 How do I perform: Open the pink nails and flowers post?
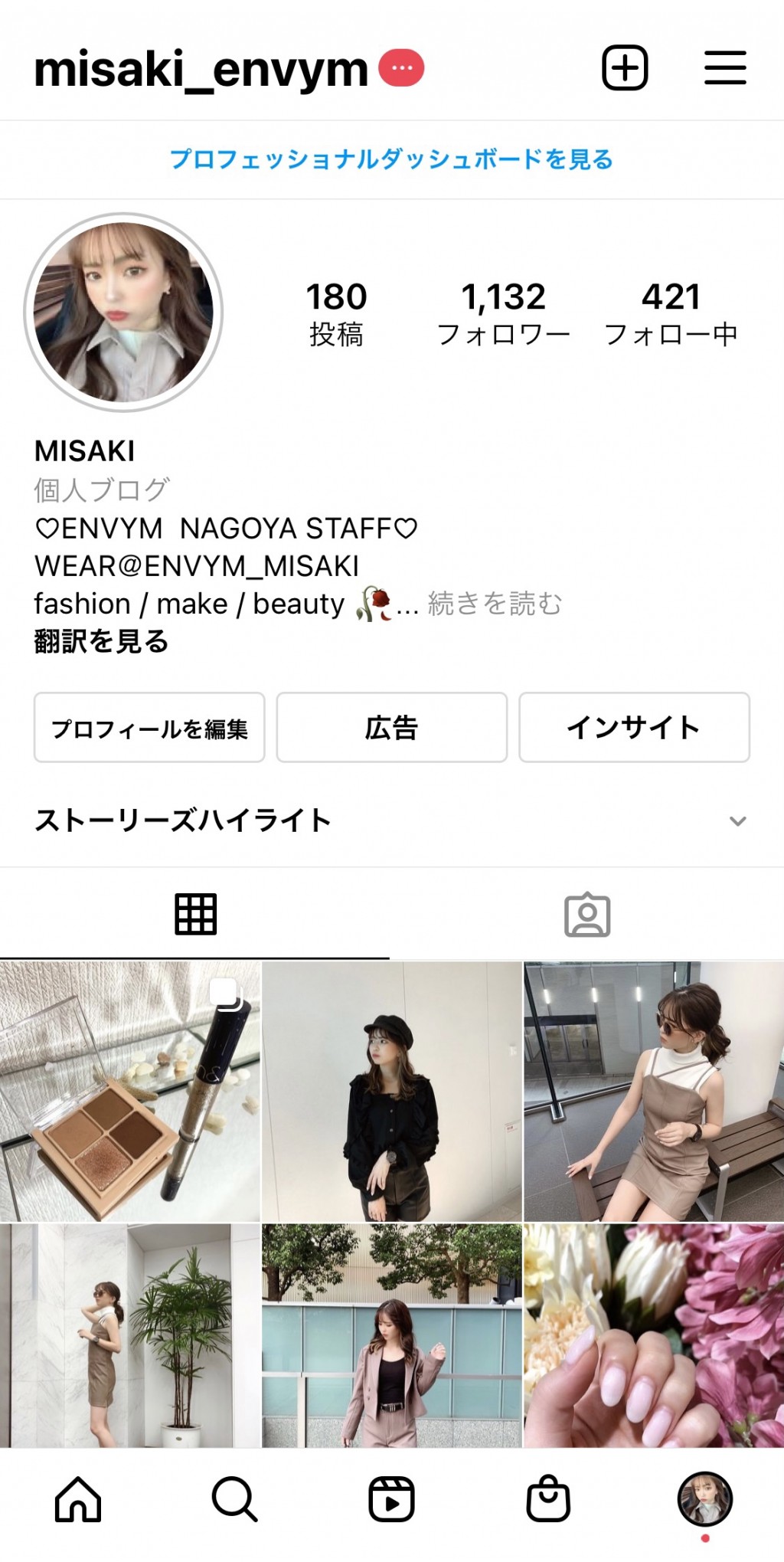654,1335
